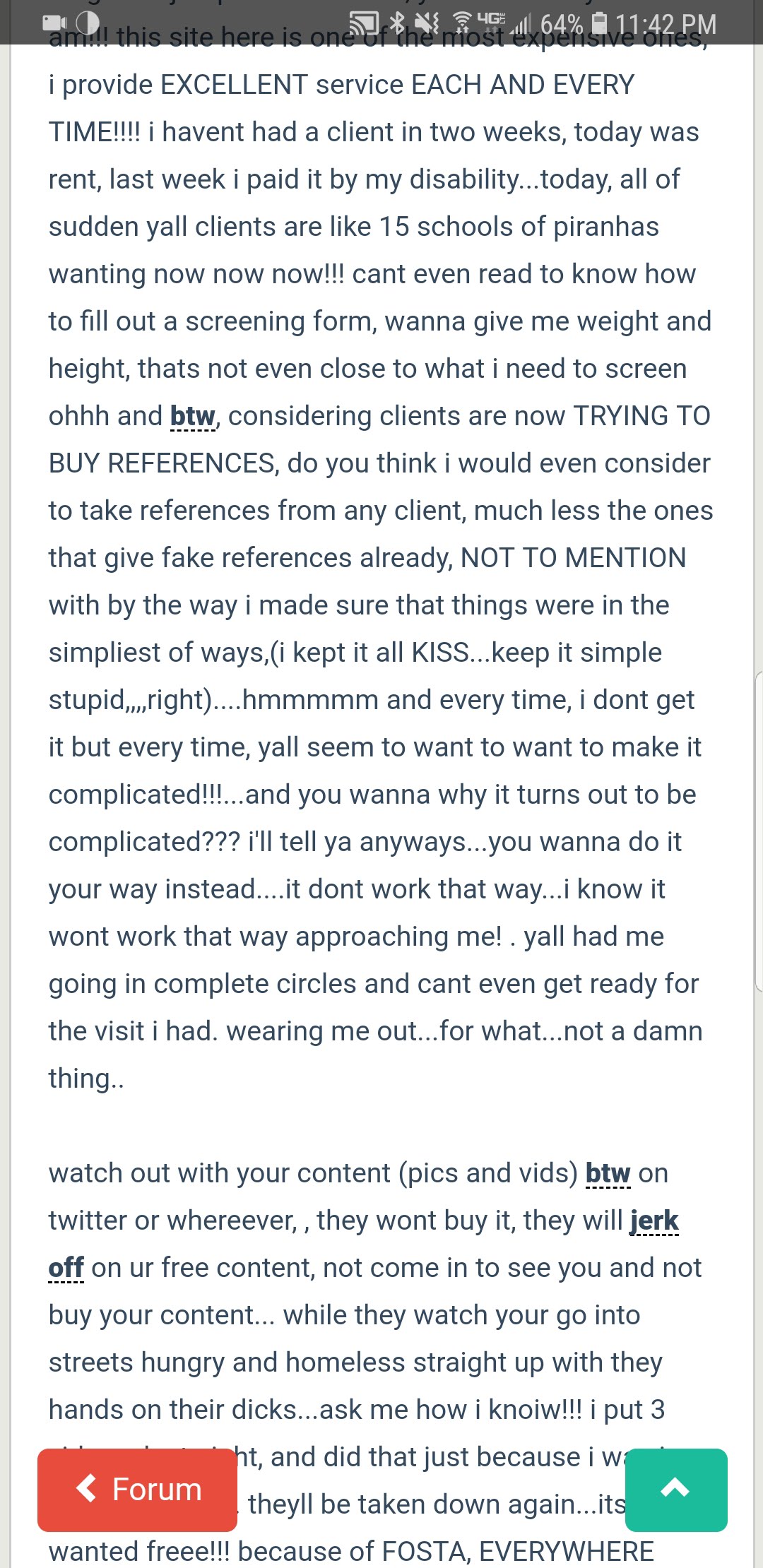Screen dimensions: 763x1568
Task: Tap the green scroll-to-top arrow button
Action: [x=675, y=1490]
